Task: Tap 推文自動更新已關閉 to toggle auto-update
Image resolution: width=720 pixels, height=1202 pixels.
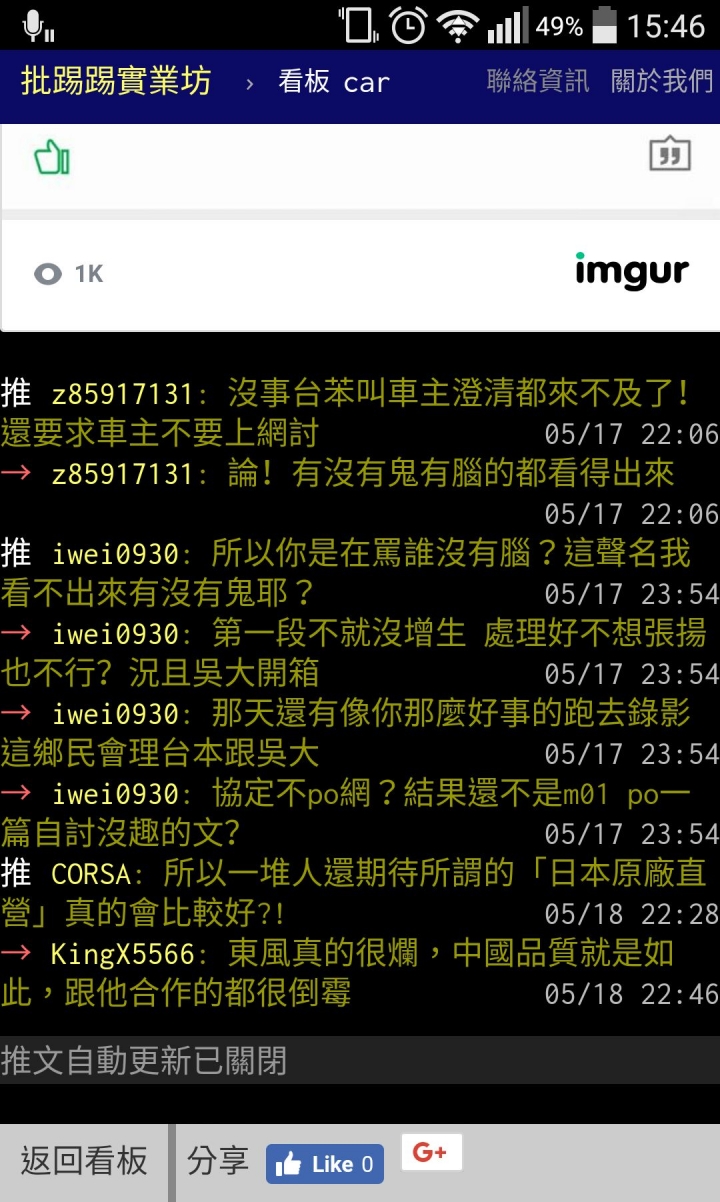Action: [144, 1061]
